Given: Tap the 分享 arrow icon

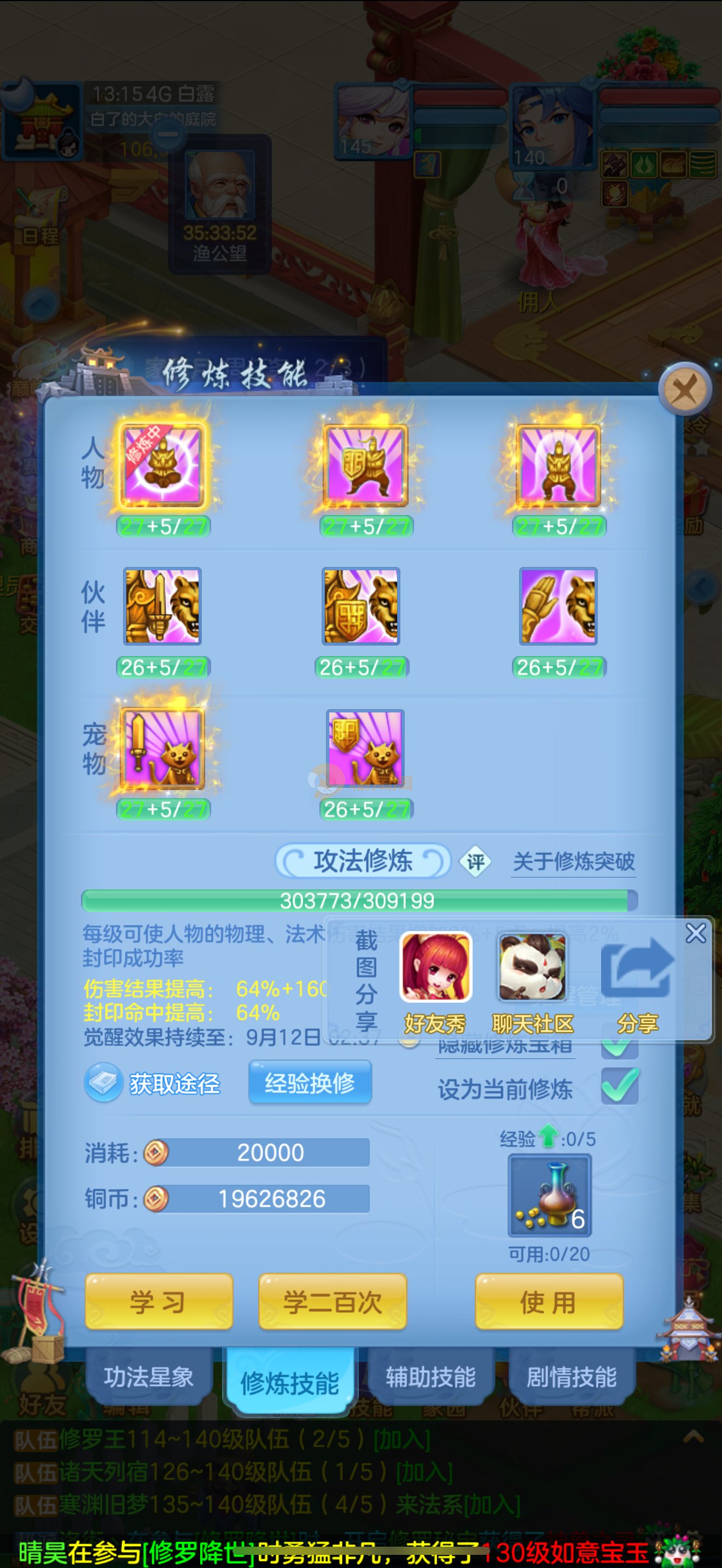Looking at the screenshot, I should pos(637,967).
